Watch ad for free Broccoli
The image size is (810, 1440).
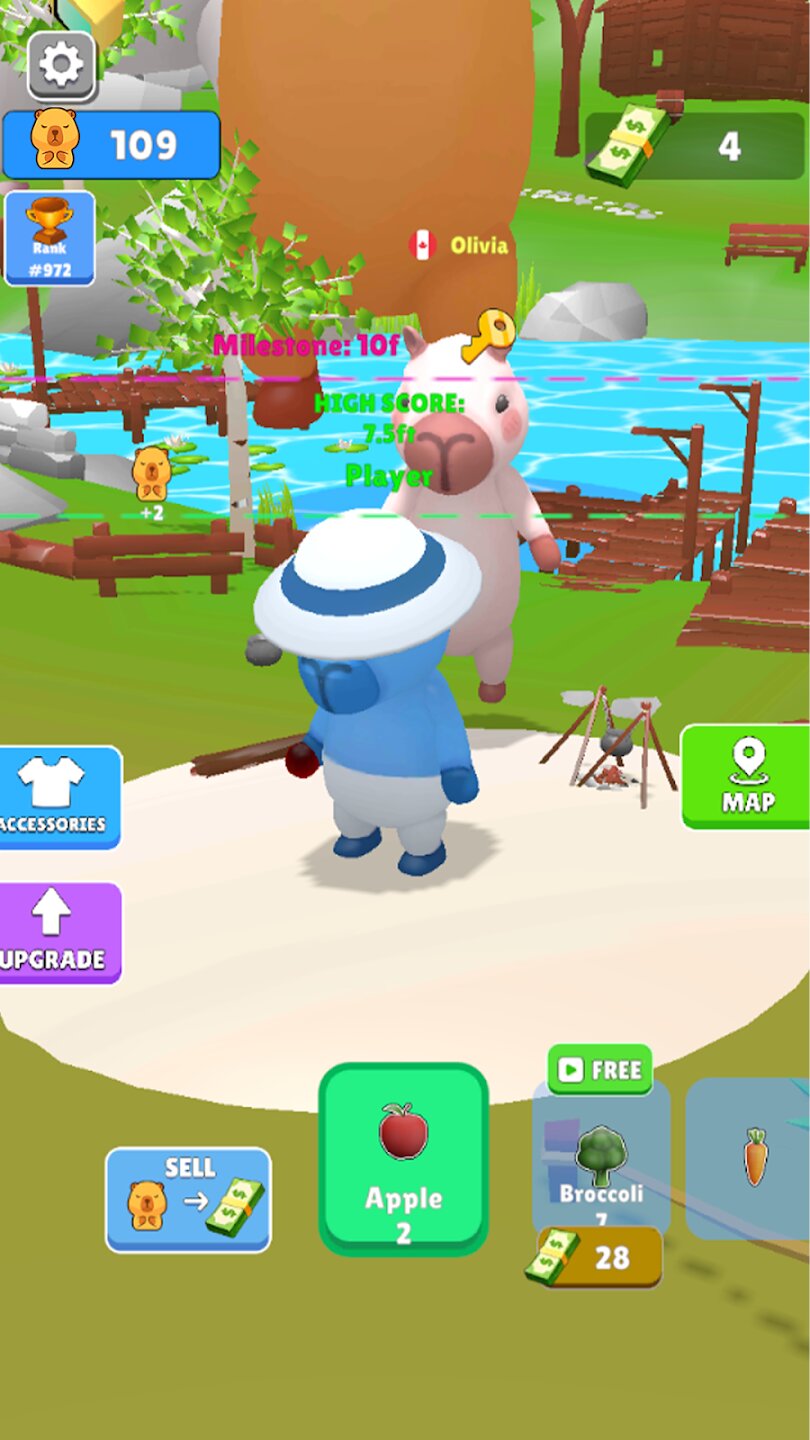[x=600, y=1069]
